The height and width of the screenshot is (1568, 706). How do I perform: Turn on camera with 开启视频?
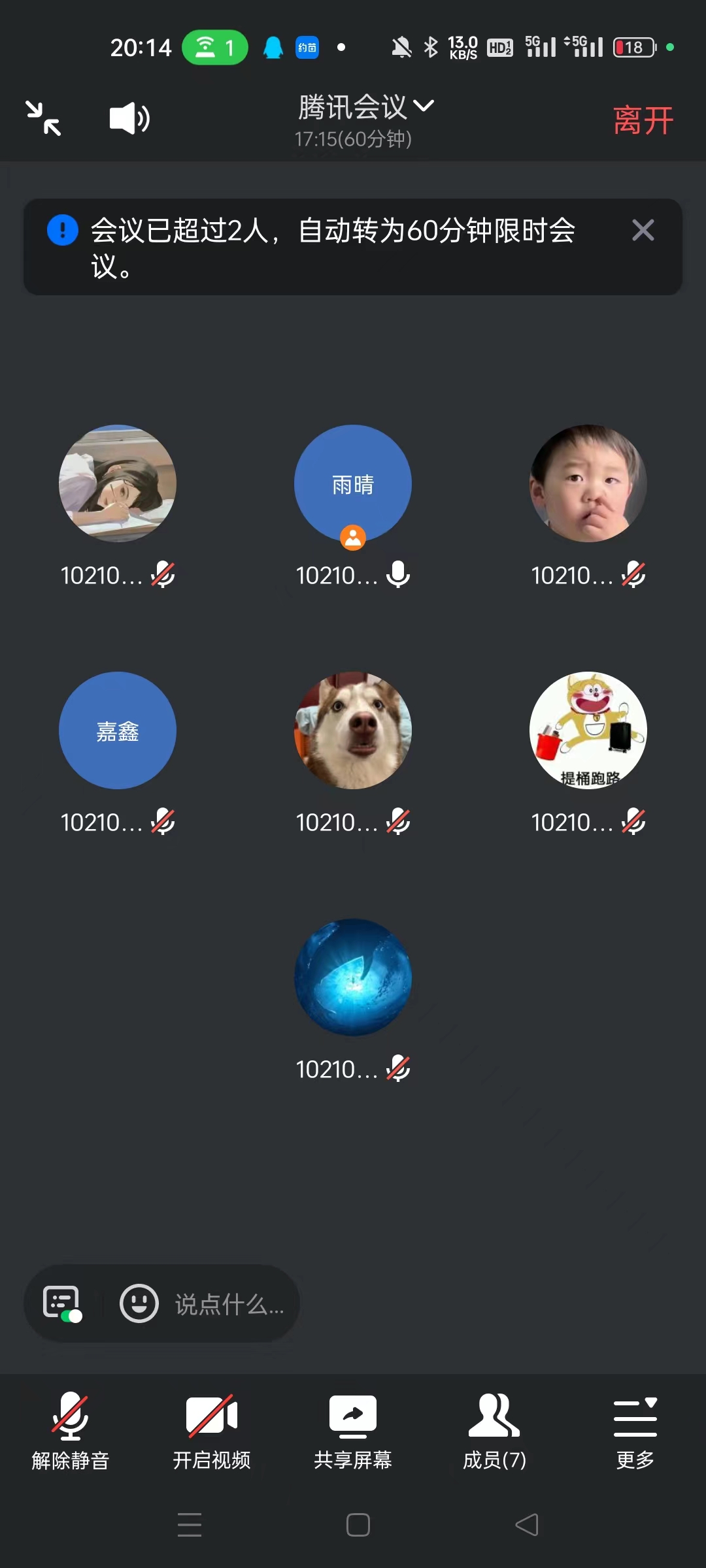pyautogui.click(x=212, y=1431)
